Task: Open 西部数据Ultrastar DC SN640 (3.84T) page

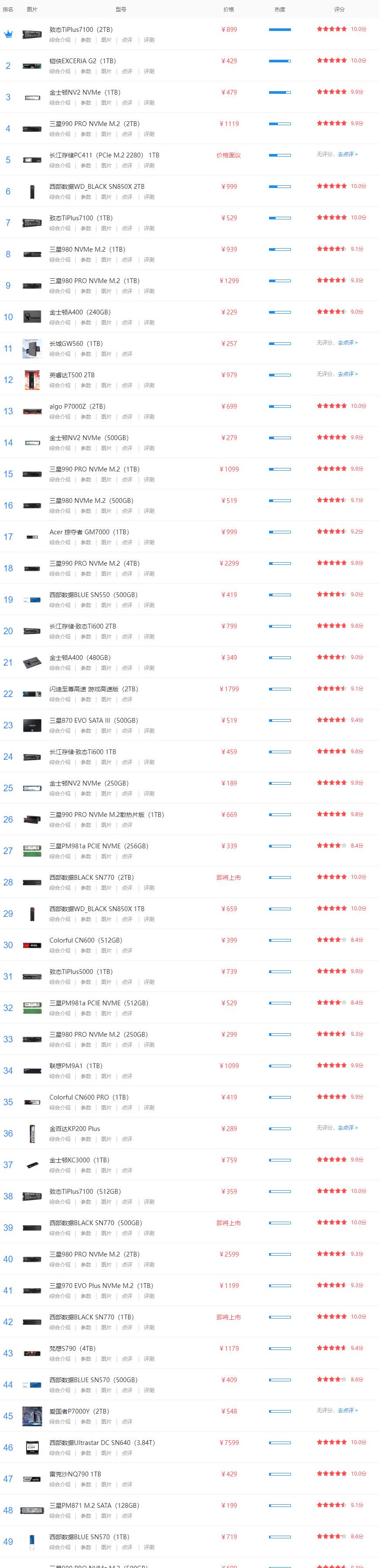Action: pyautogui.click(x=102, y=1442)
